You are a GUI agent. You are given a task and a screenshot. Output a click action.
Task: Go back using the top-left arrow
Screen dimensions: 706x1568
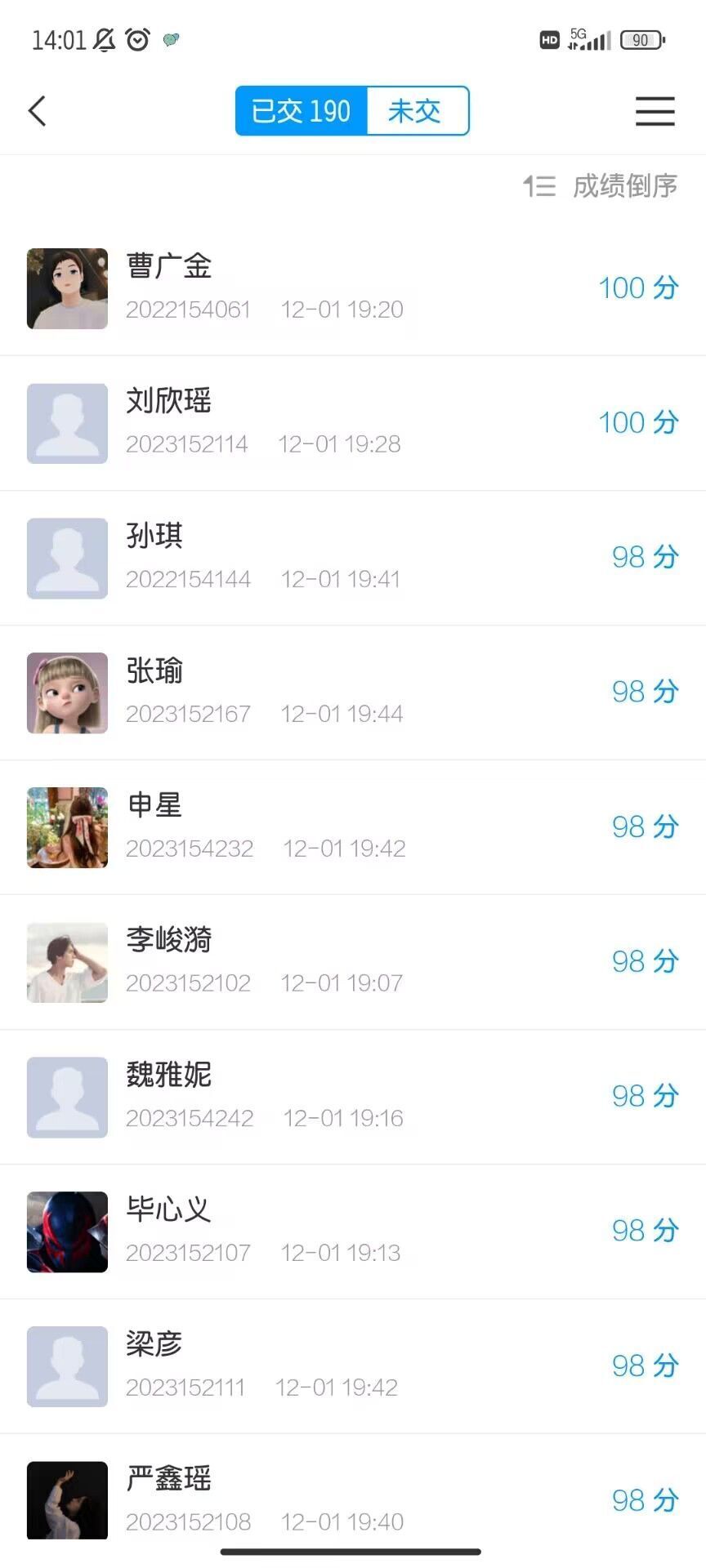click(38, 111)
